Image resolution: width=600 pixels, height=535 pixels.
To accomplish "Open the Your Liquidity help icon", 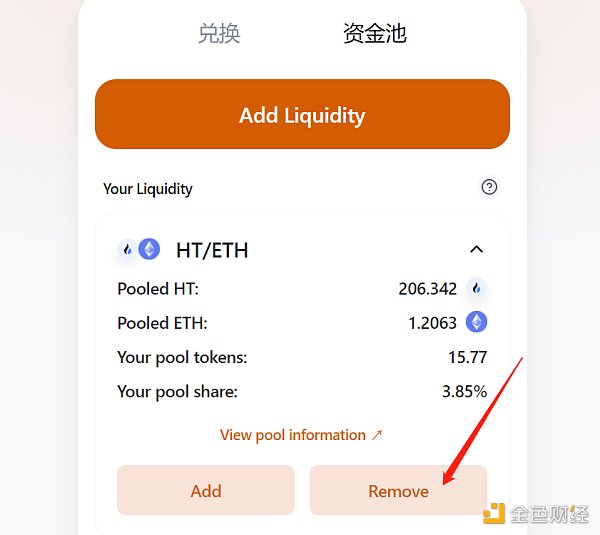I will coord(489,187).
